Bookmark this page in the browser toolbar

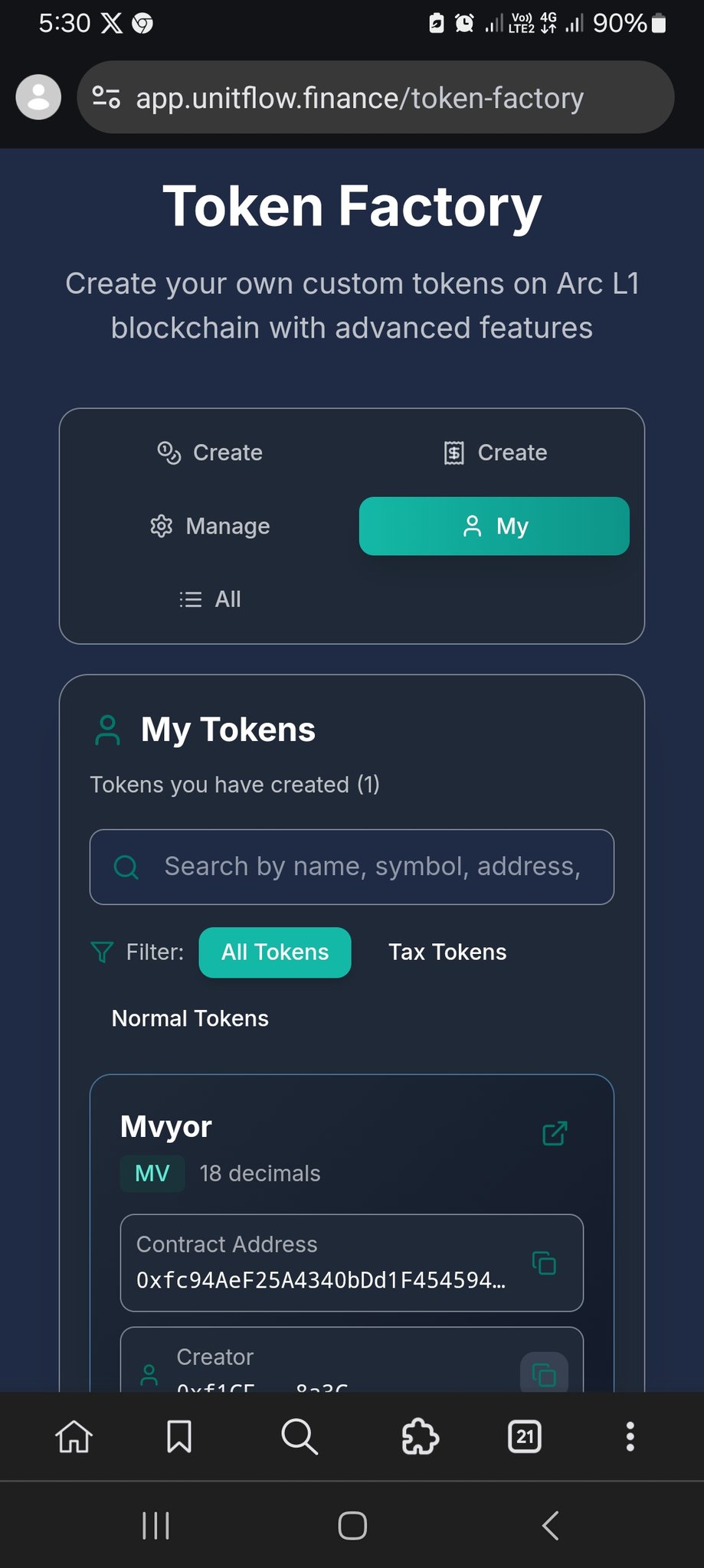179,1437
